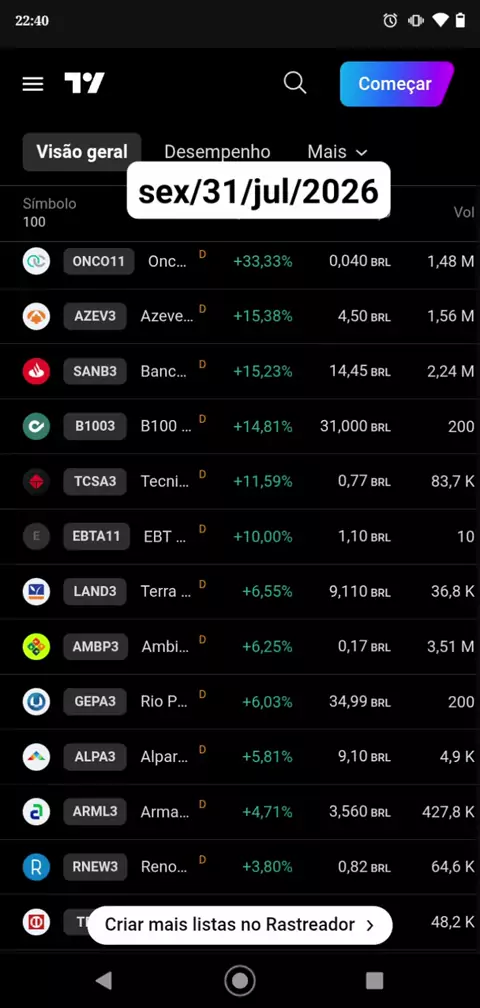View ARML3 stock details
This screenshot has height=1008, width=480.
(240, 812)
